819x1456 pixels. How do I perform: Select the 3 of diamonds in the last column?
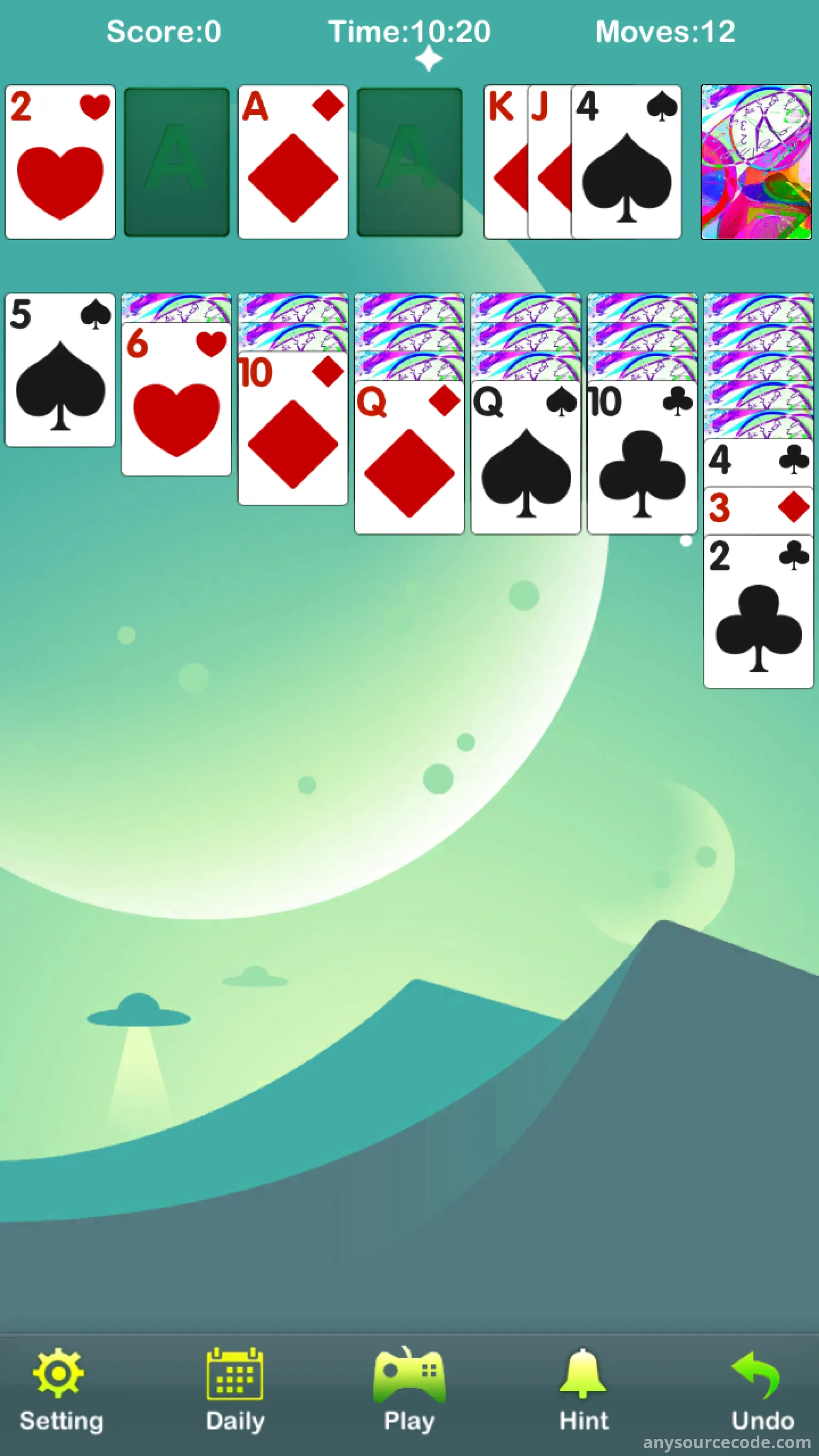[x=758, y=508]
